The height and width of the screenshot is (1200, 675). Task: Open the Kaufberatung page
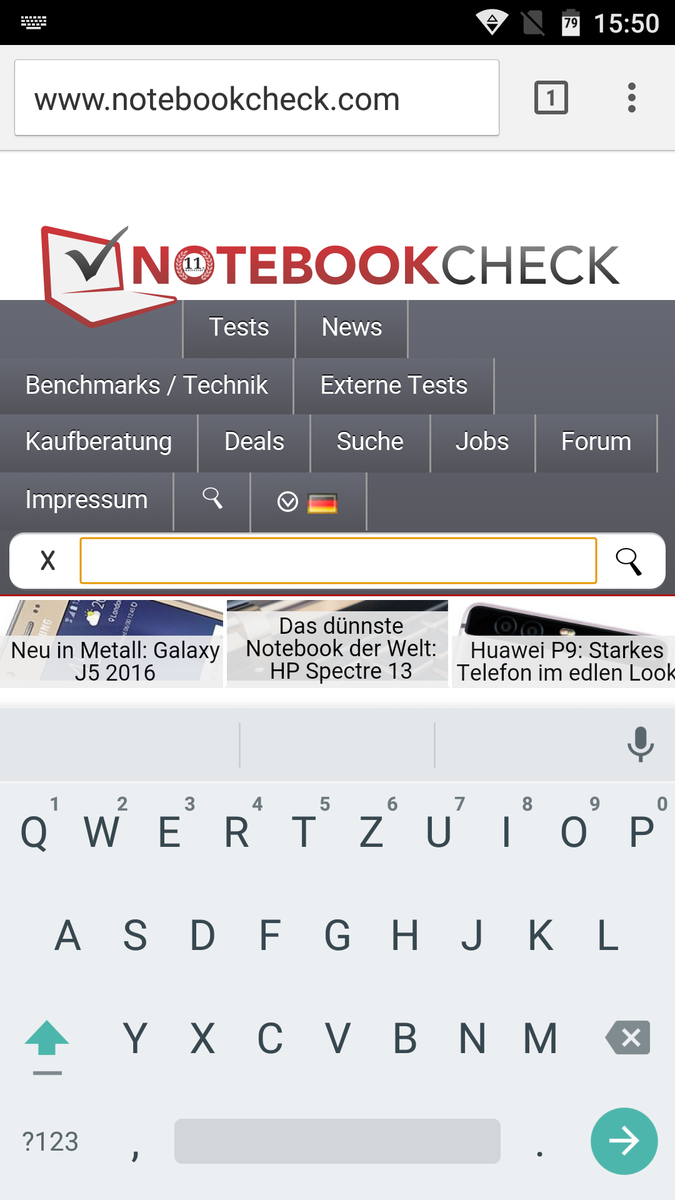click(x=98, y=442)
